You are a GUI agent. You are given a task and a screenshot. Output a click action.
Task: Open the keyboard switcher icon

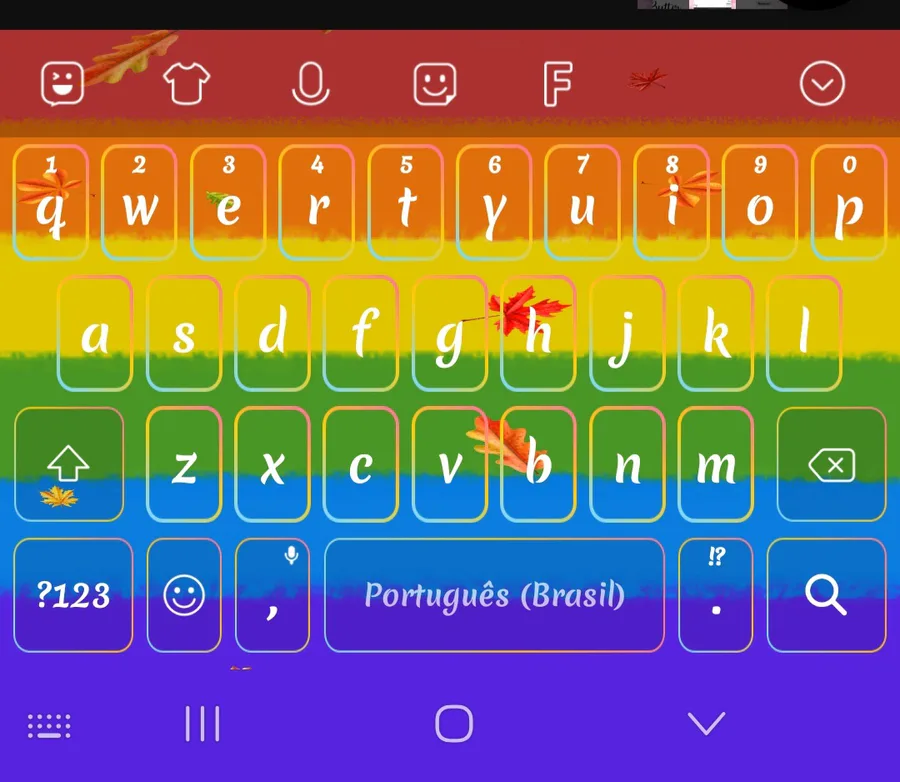49,726
